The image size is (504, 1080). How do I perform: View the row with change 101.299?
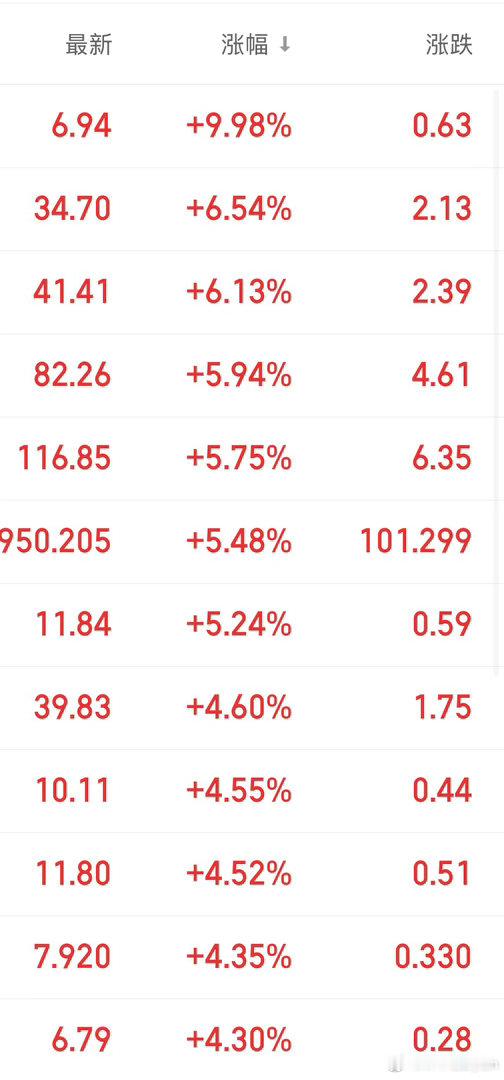click(x=252, y=542)
